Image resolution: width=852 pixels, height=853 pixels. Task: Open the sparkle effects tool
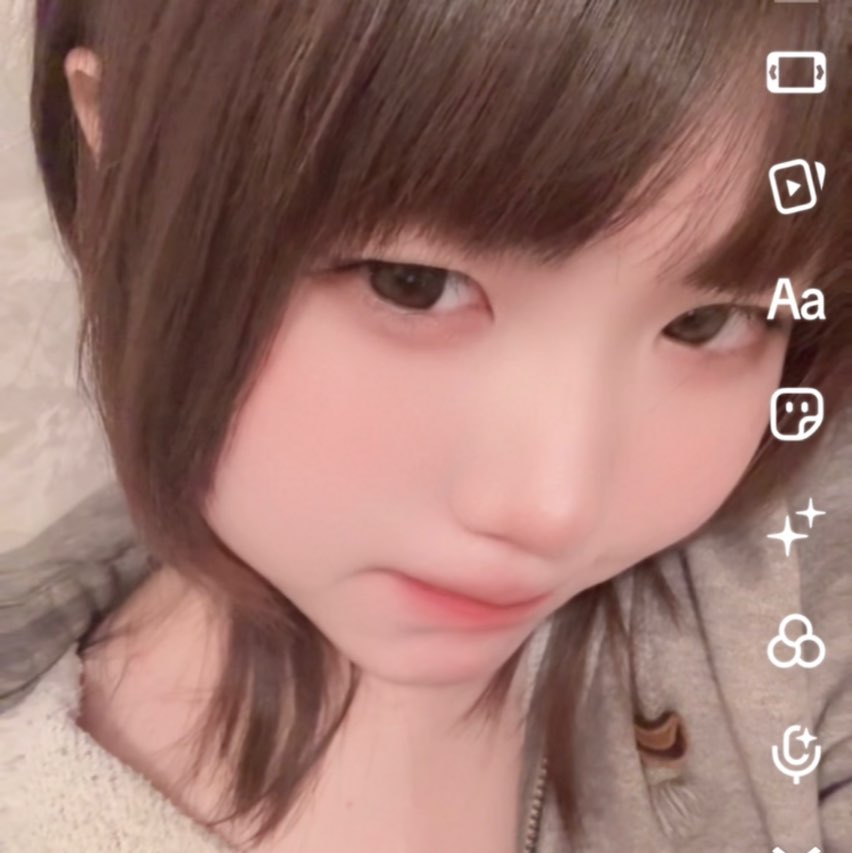pos(796,528)
